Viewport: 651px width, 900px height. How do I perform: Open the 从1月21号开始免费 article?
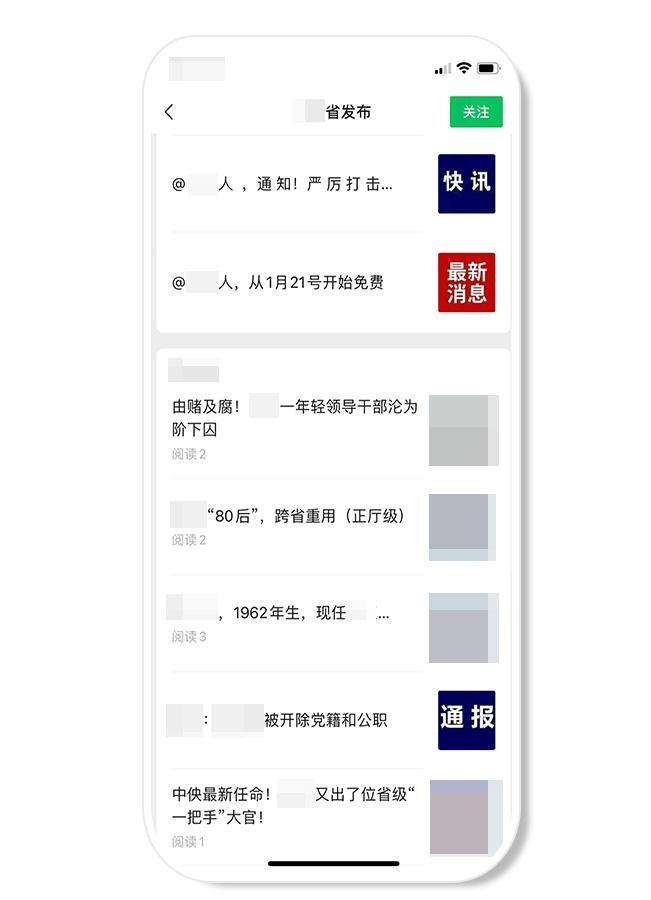click(290, 283)
